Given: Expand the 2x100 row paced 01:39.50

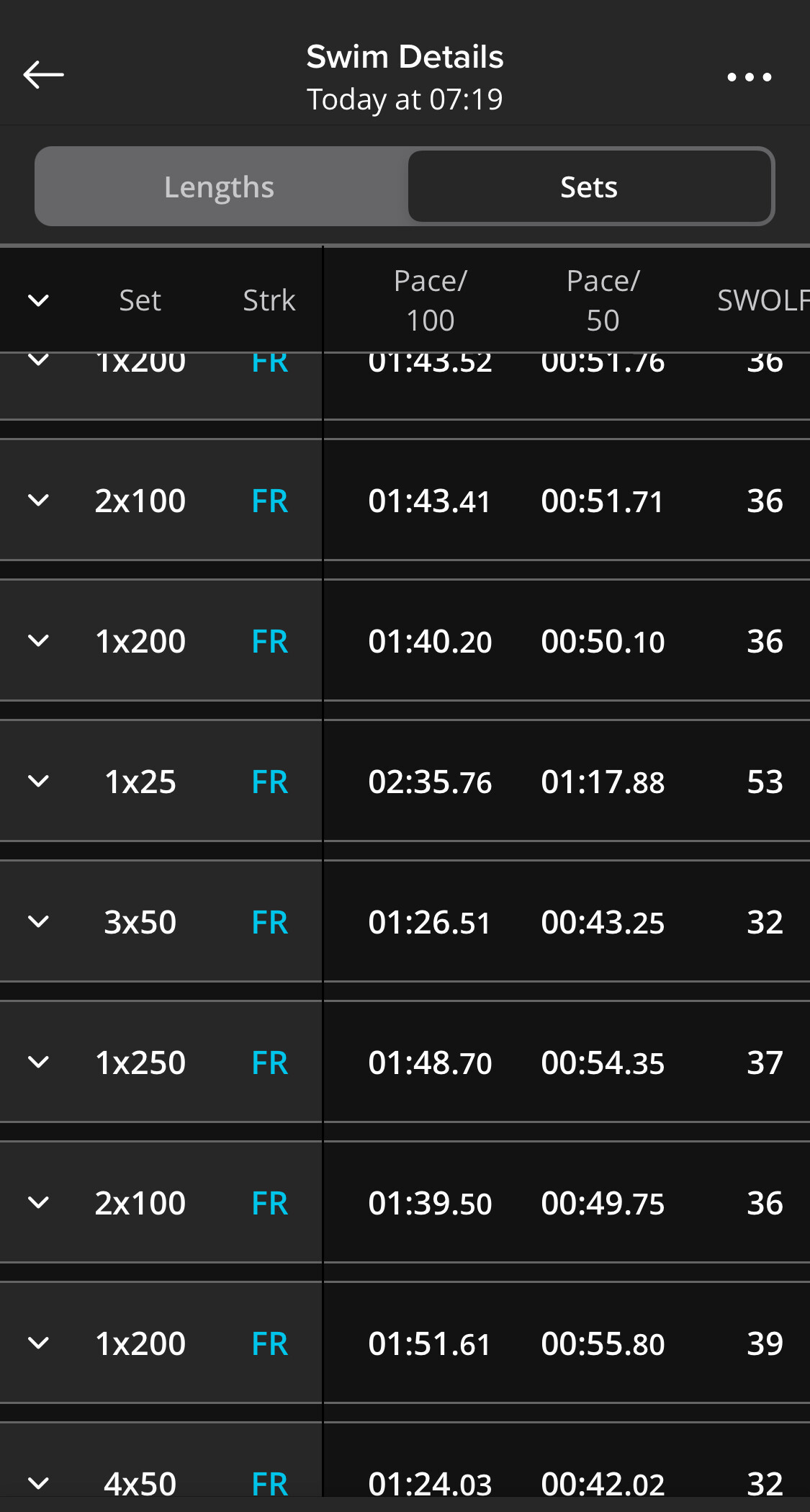Looking at the screenshot, I should pos(38,1202).
